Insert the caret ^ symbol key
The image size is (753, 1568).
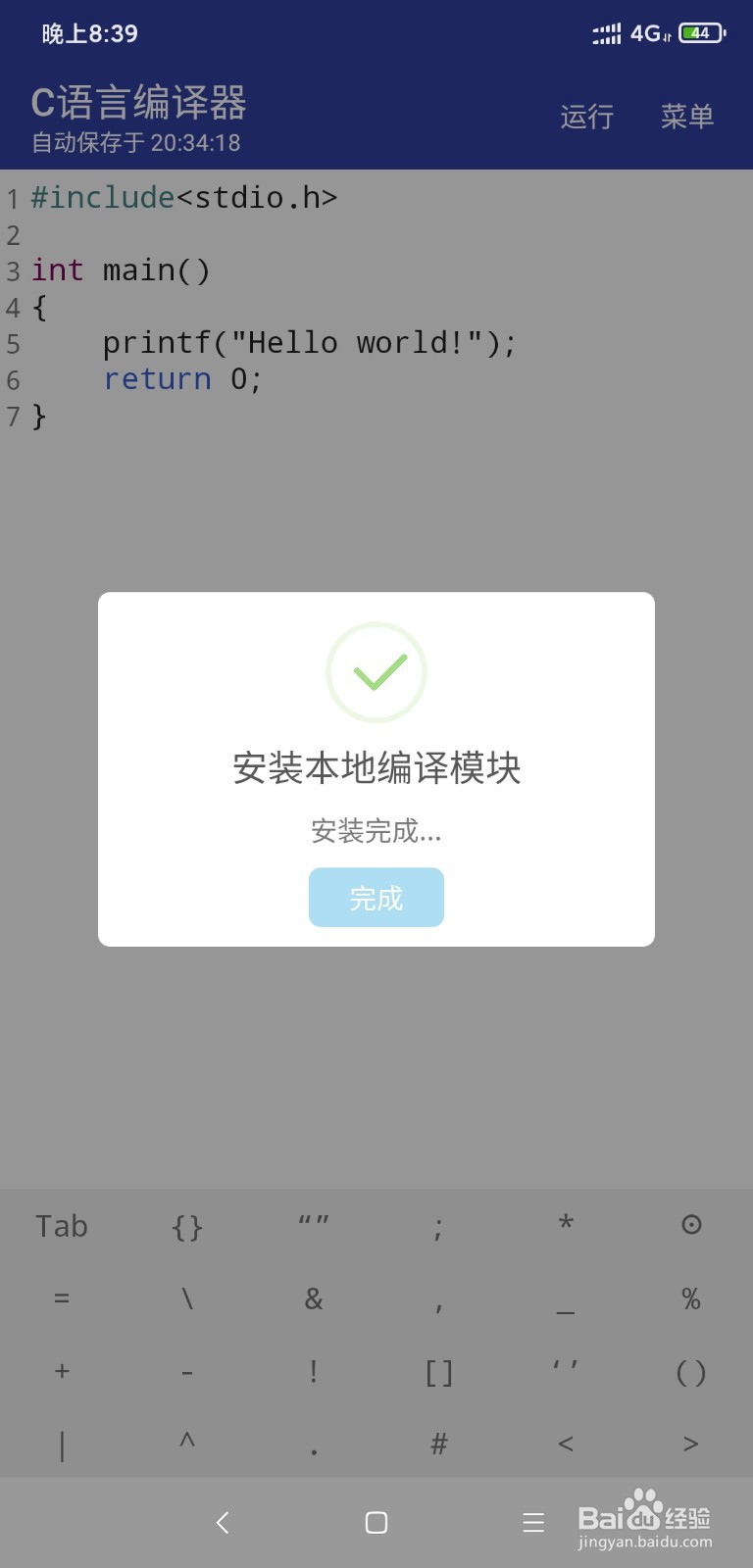pos(187,1444)
